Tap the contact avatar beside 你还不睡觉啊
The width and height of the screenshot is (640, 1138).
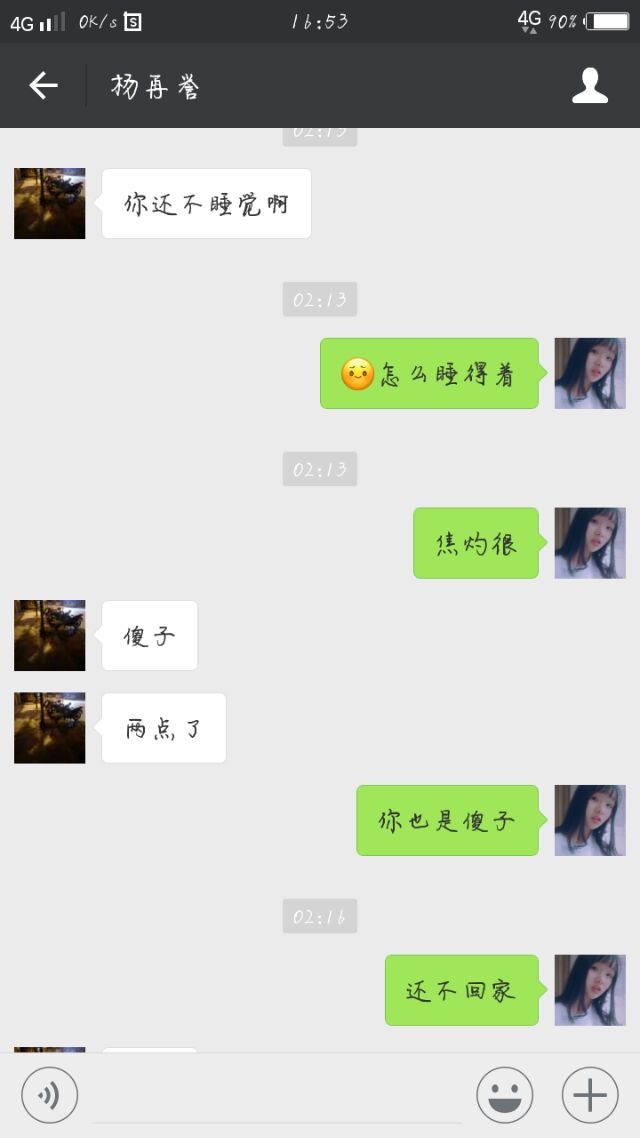tap(49, 203)
